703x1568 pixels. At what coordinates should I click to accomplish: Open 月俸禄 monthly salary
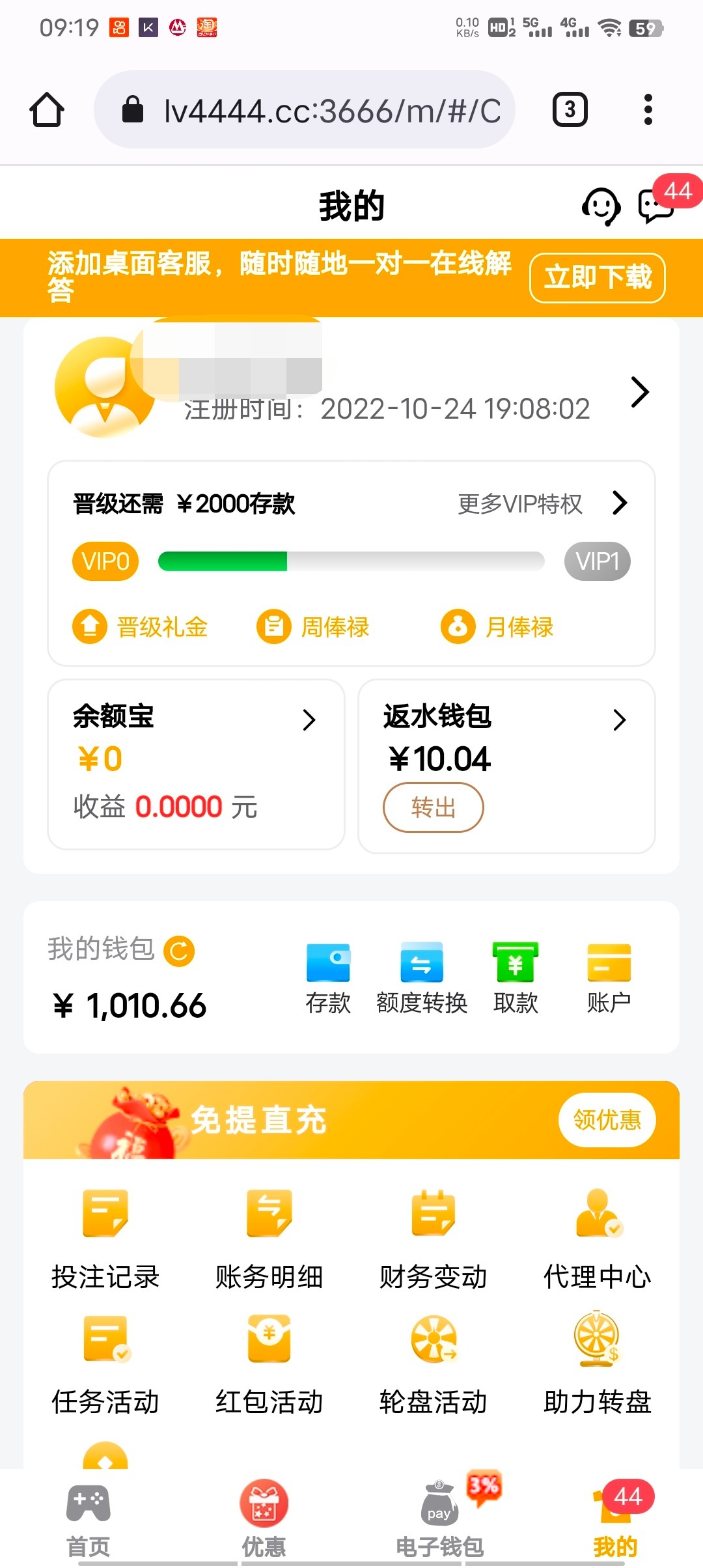[497, 626]
